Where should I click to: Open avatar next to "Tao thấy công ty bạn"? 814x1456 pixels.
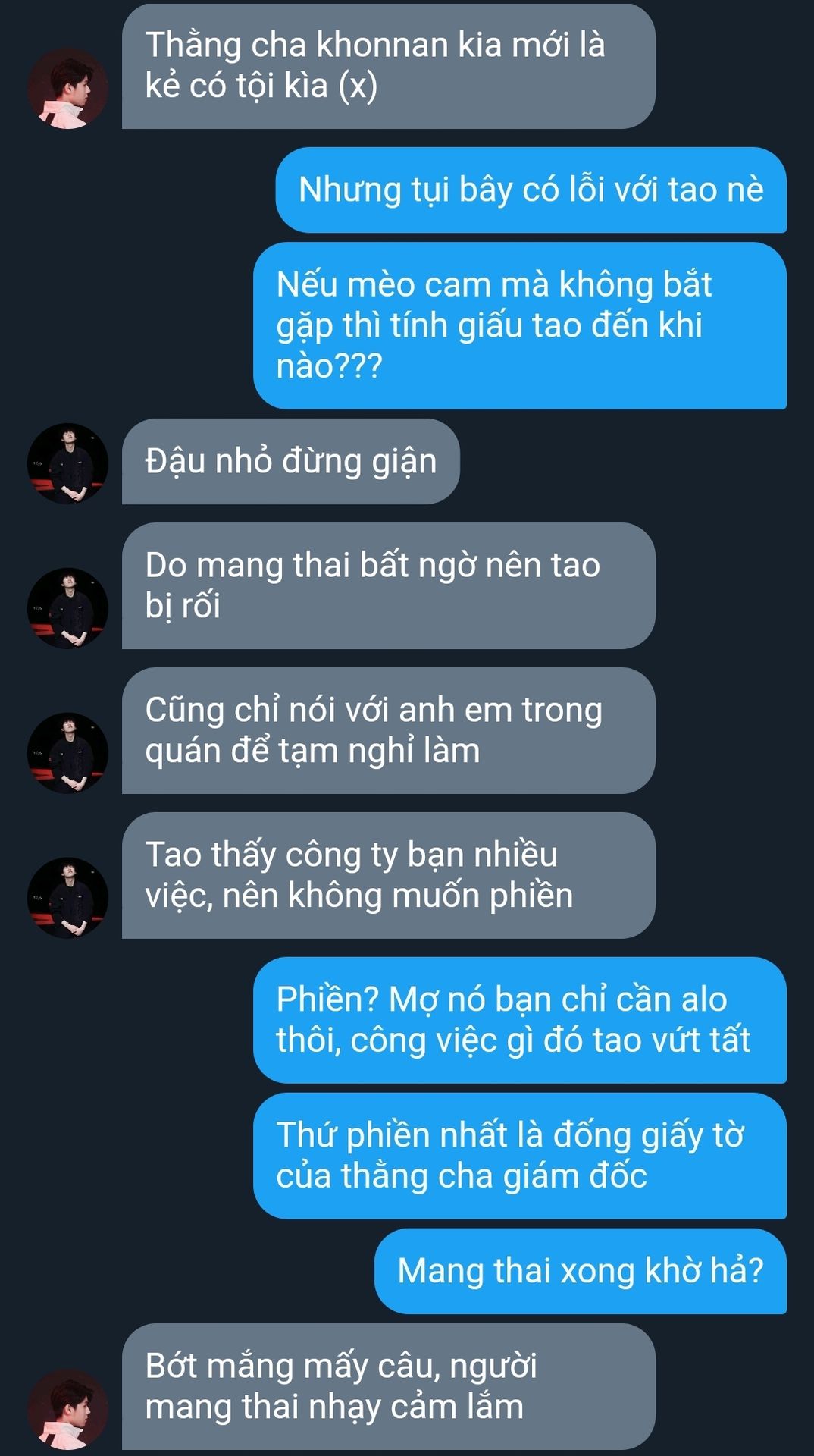pyautogui.click(x=68, y=898)
